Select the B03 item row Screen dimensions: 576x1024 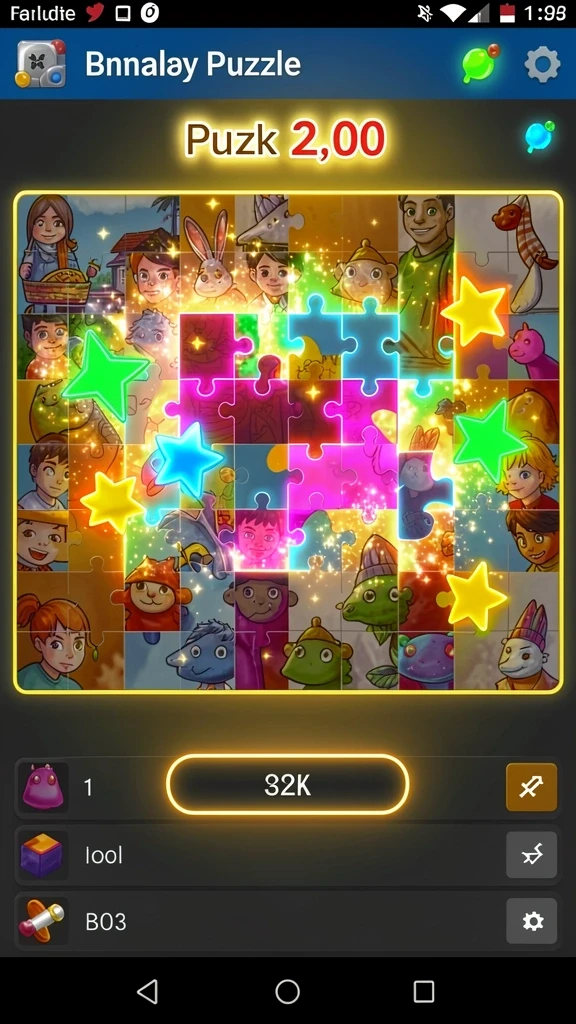[287, 921]
